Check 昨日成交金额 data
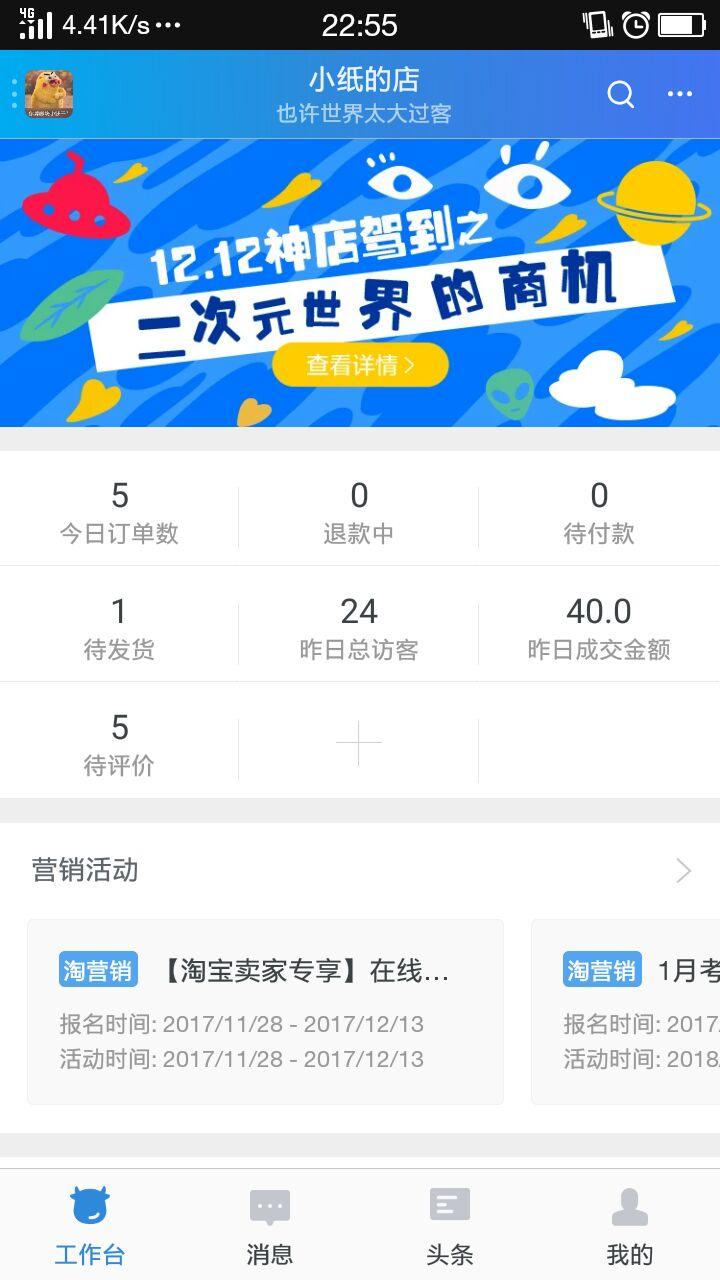Image resolution: width=720 pixels, height=1280 pixels. [599, 626]
